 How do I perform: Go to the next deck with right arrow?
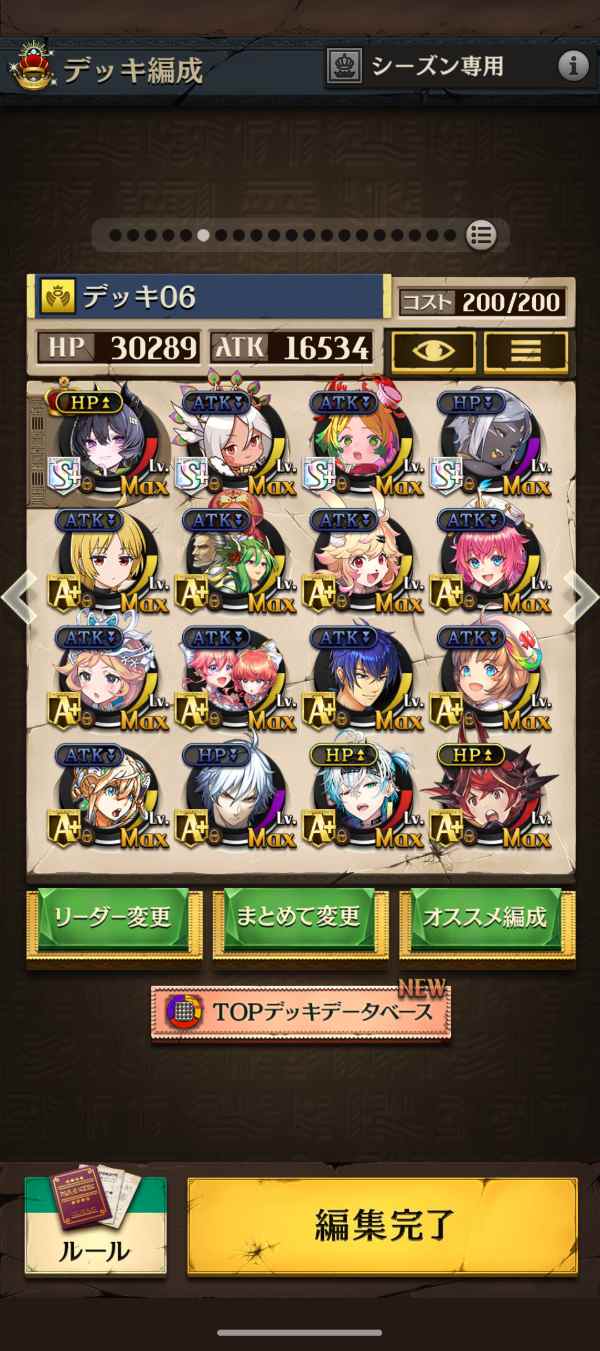point(582,598)
